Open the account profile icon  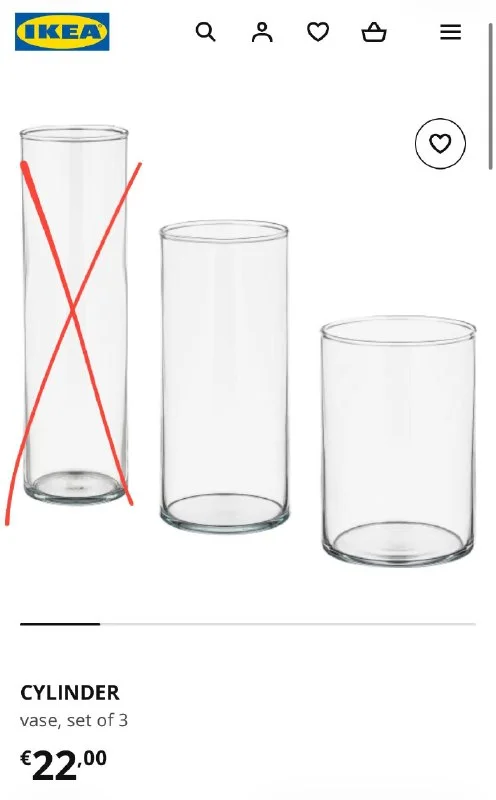[x=262, y=32]
